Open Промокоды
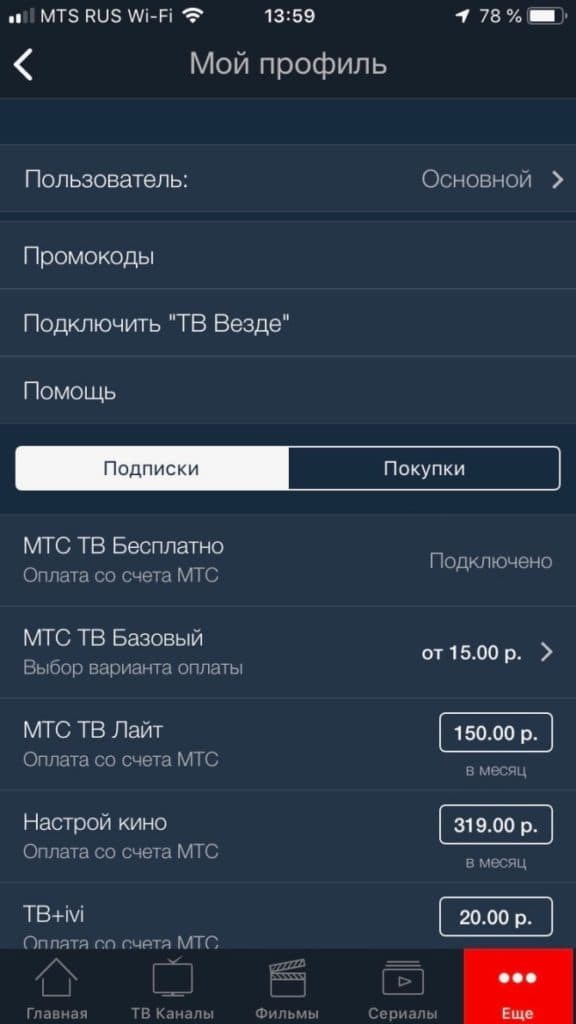Image resolution: width=576 pixels, height=1024 pixels. coord(288,256)
